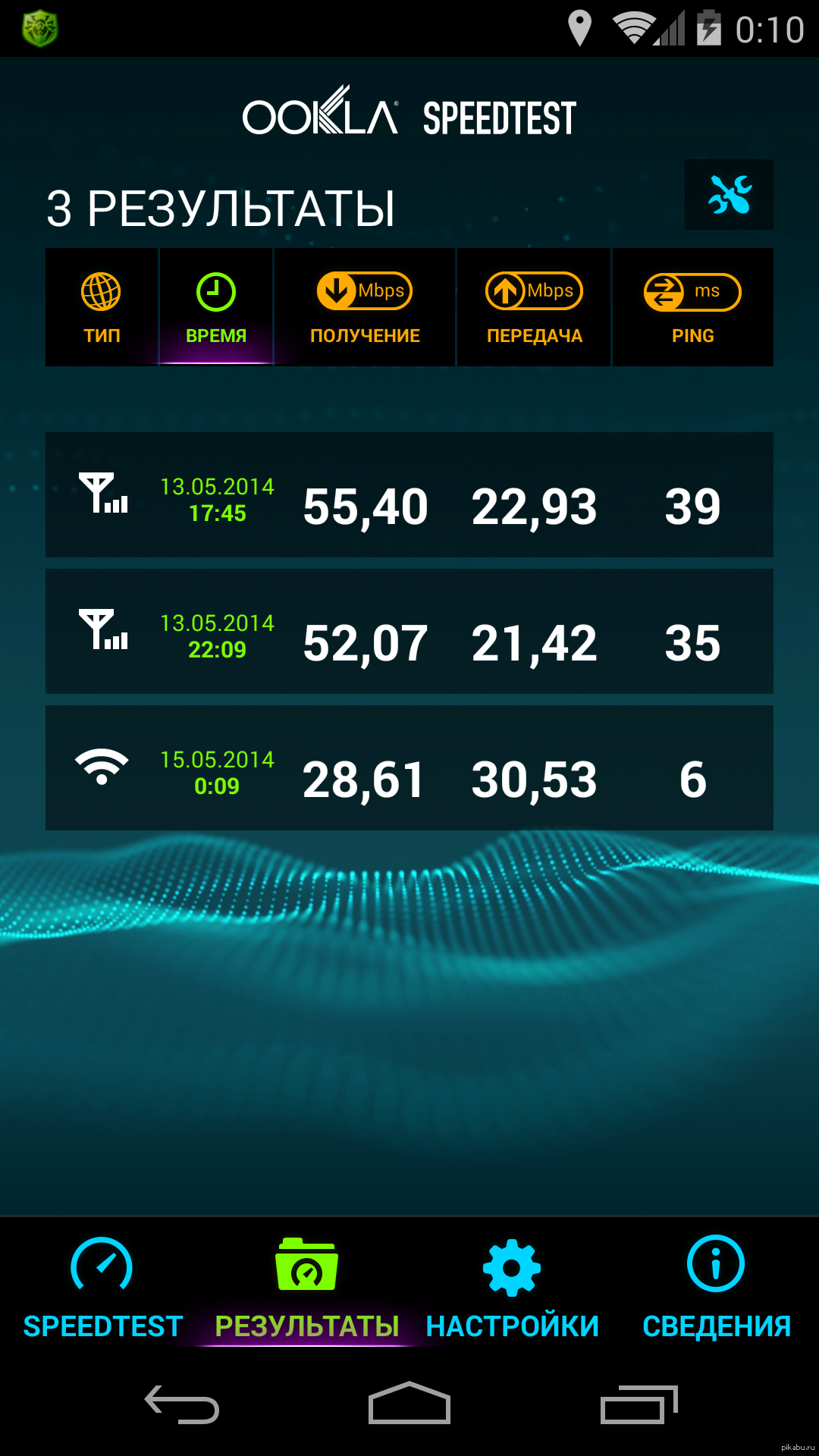This screenshot has width=819, height=1456.
Task: Sort results by PING column
Action: click(692, 307)
